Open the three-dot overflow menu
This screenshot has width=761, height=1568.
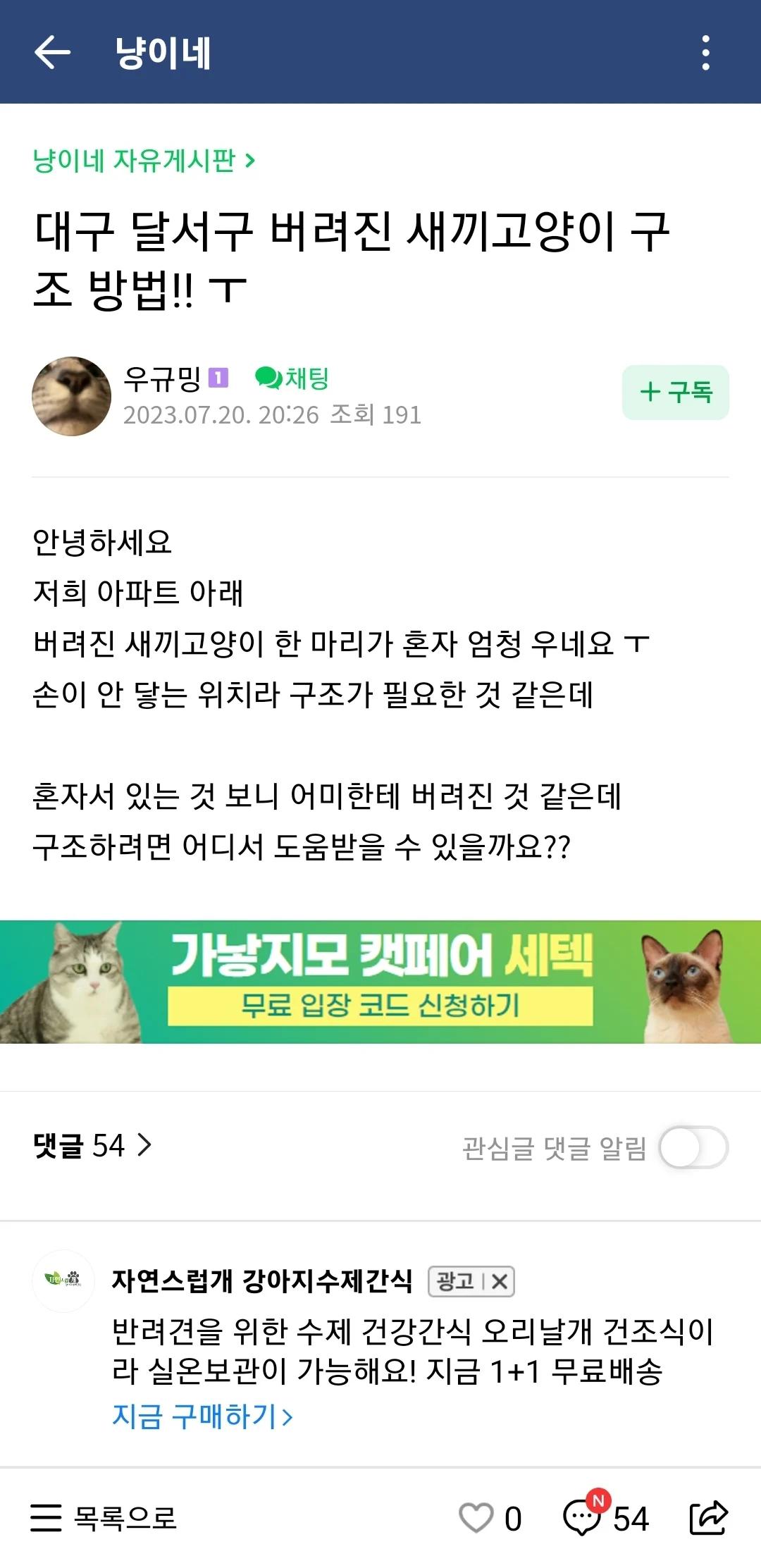tap(705, 53)
